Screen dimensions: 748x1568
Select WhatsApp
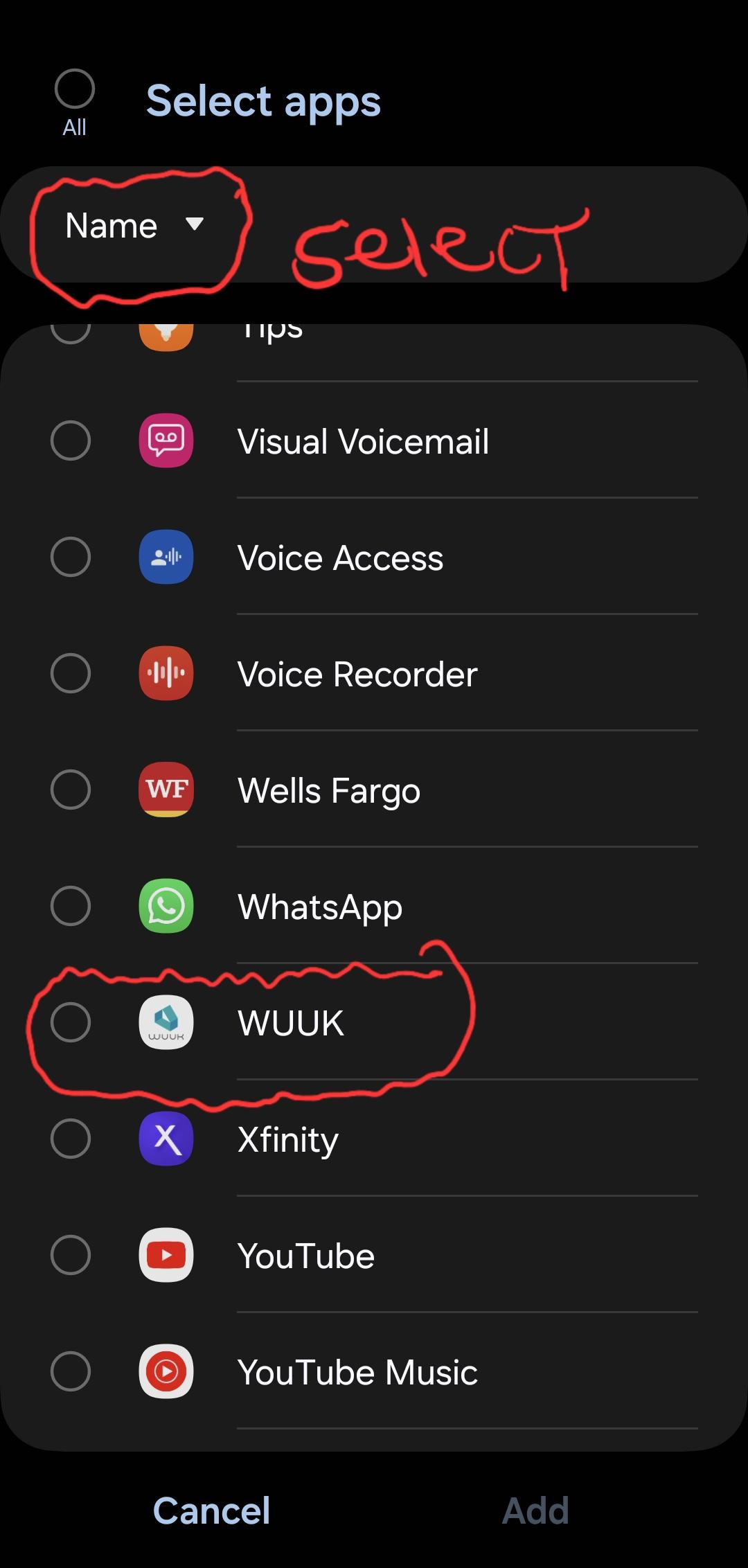click(71, 906)
